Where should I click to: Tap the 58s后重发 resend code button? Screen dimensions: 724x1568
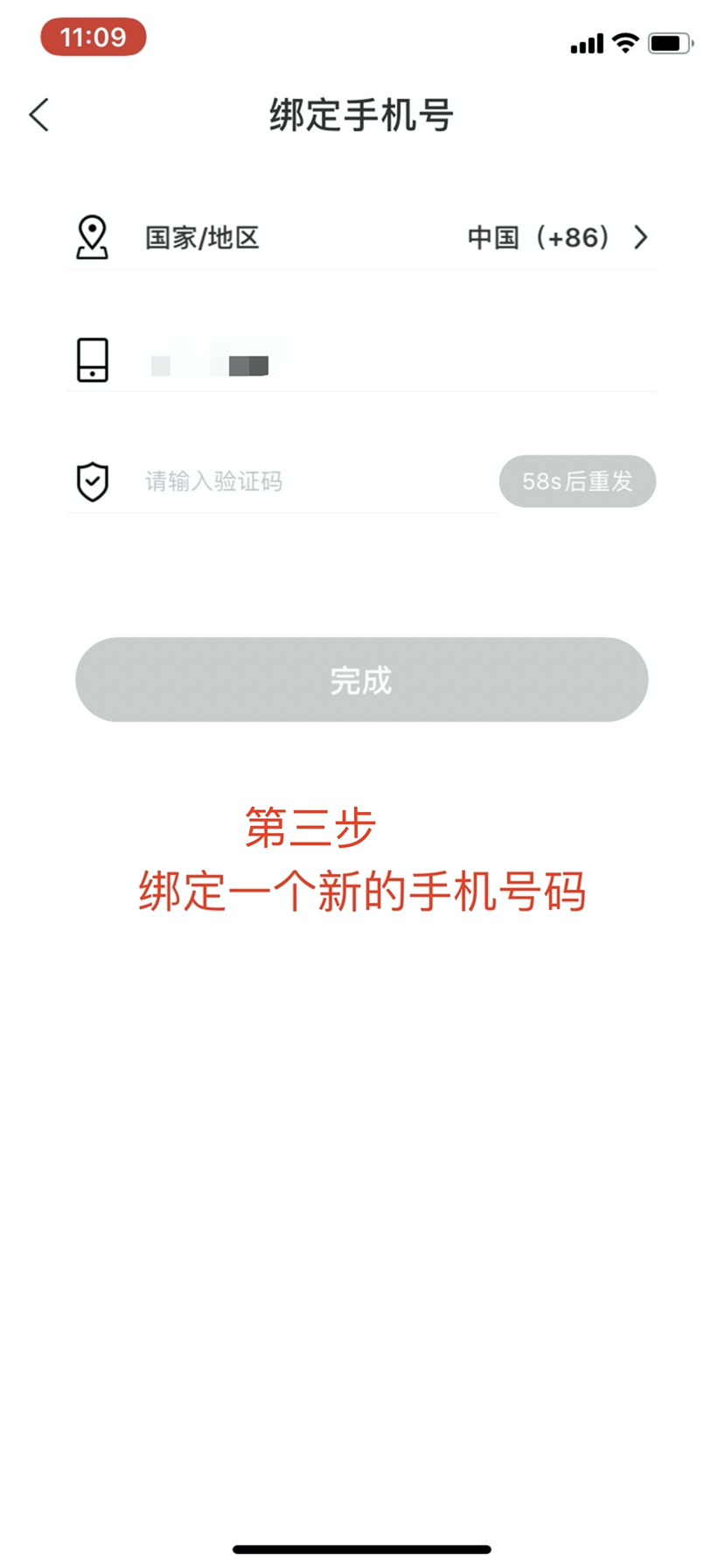pyautogui.click(x=578, y=481)
